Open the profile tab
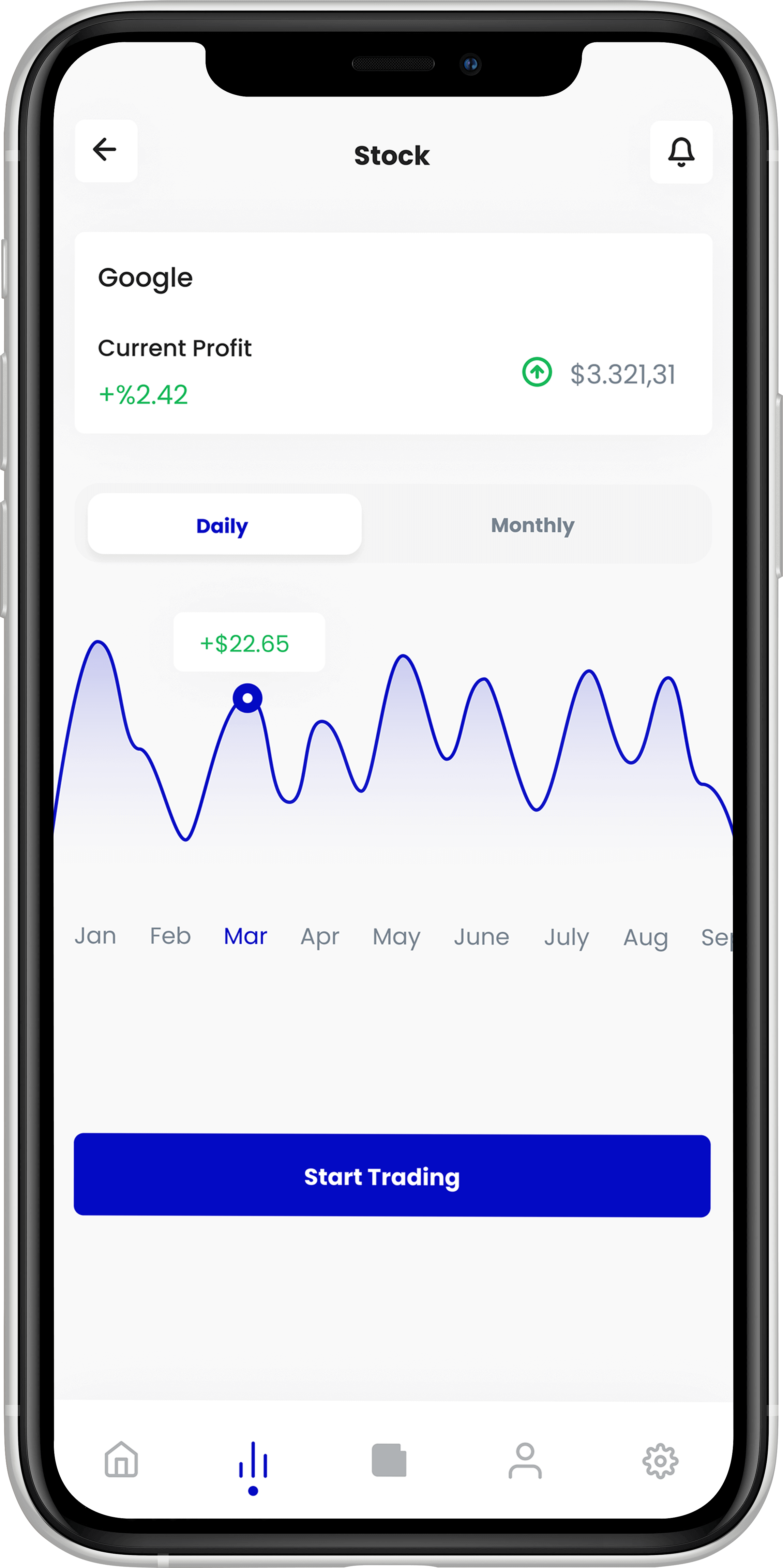The height and width of the screenshot is (1568, 783). [x=525, y=1460]
